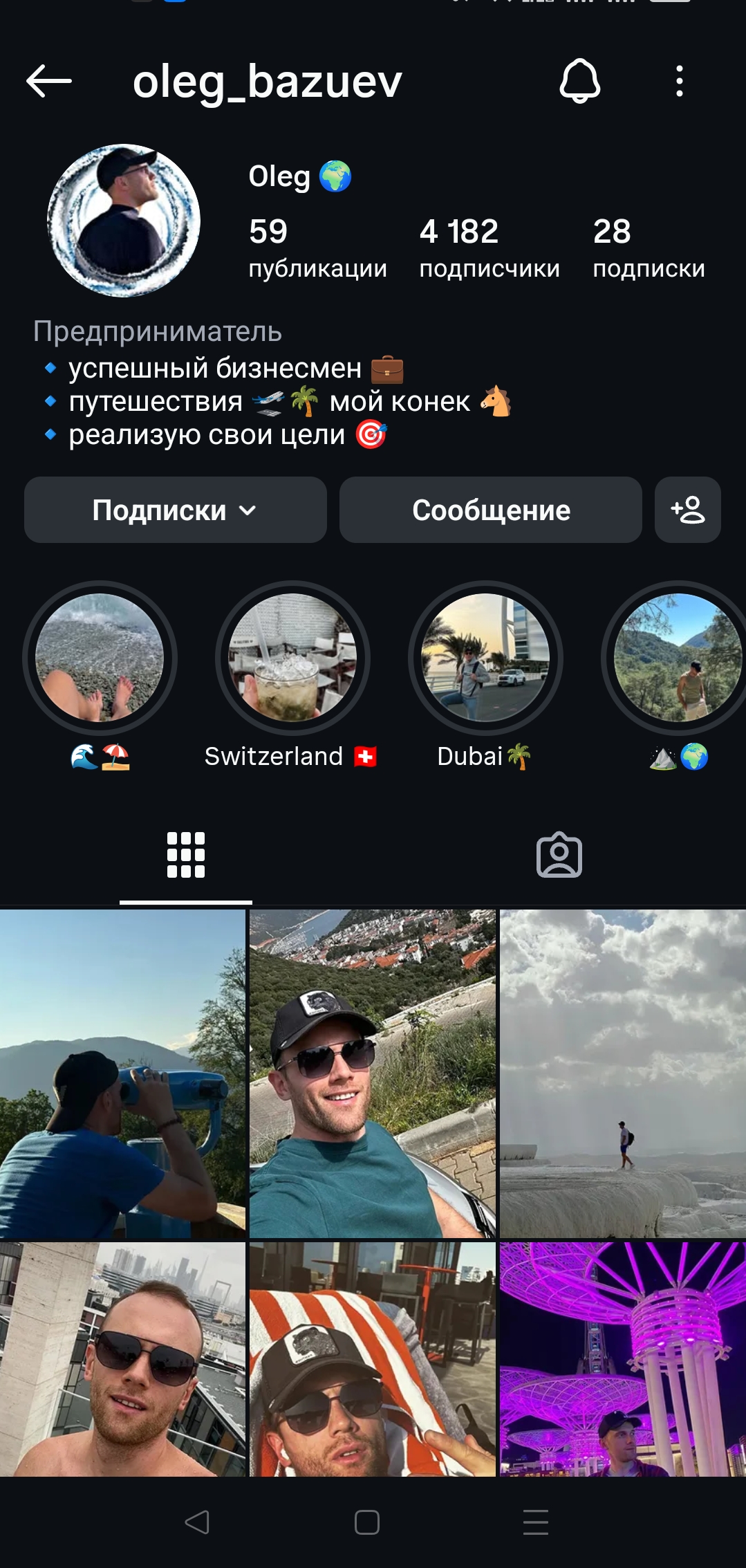Open the post with person walking under clouds

pyautogui.click(x=623, y=1073)
